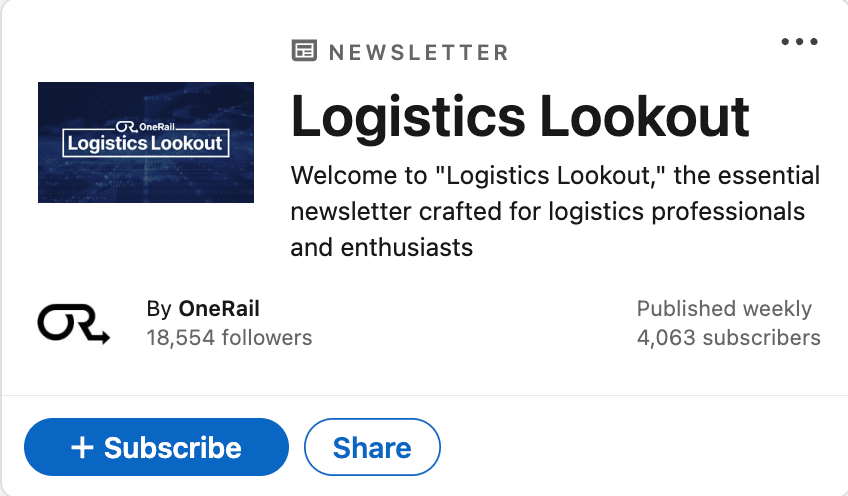Image resolution: width=848 pixels, height=496 pixels.
Task: Open the three-dot overflow menu
Action: click(x=799, y=42)
